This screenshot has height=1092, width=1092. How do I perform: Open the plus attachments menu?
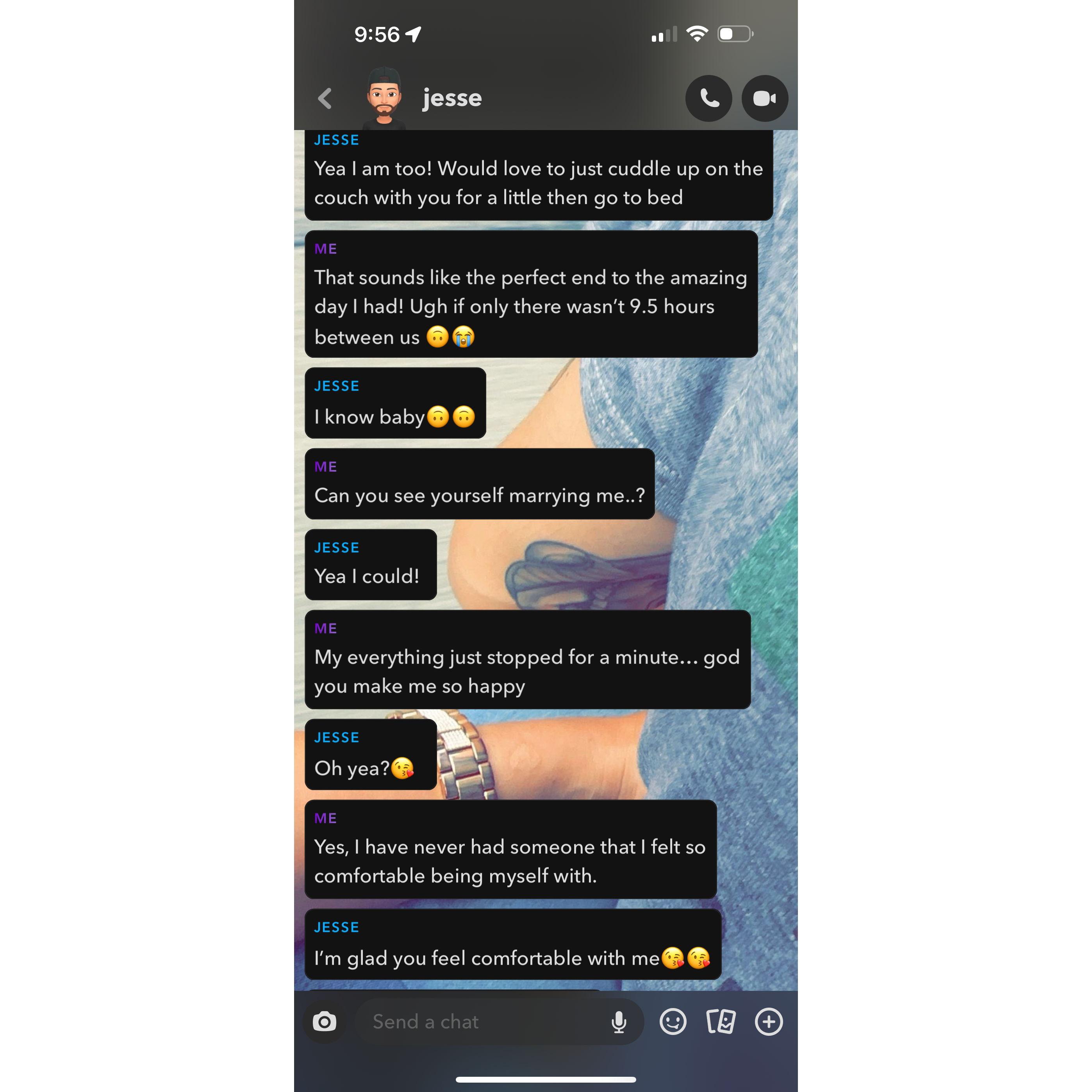tap(769, 1021)
